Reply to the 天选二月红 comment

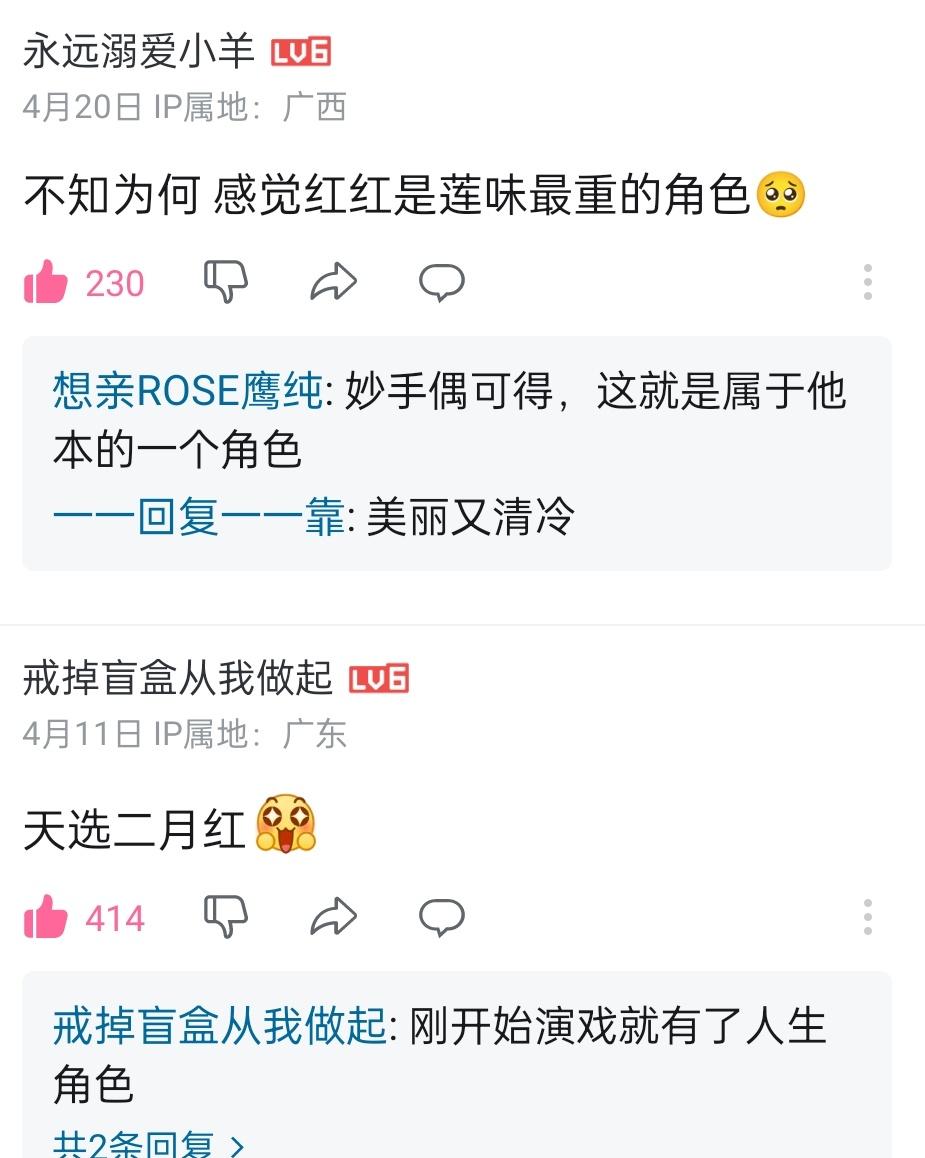[x=441, y=916]
